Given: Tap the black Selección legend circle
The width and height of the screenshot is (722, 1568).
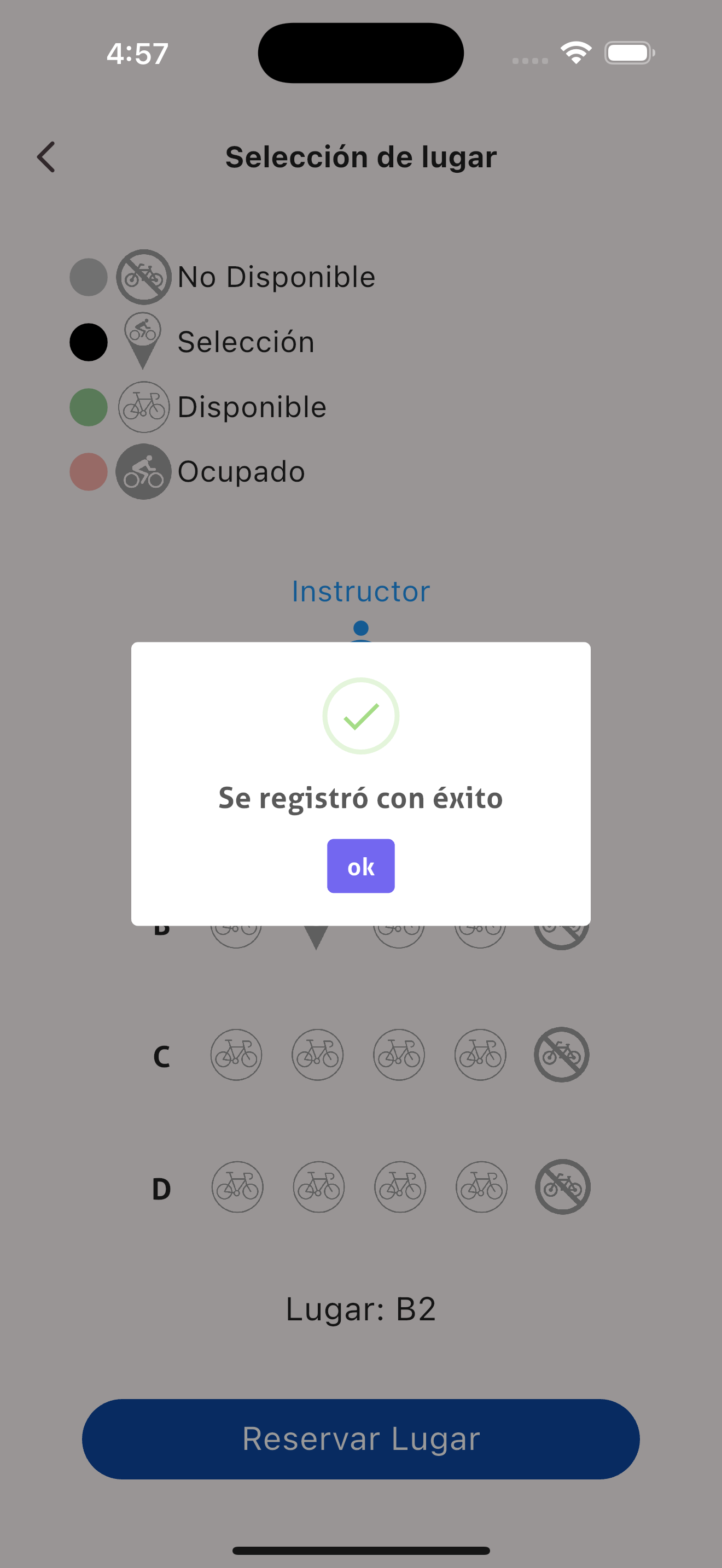Looking at the screenshot, I should point(89,342).
